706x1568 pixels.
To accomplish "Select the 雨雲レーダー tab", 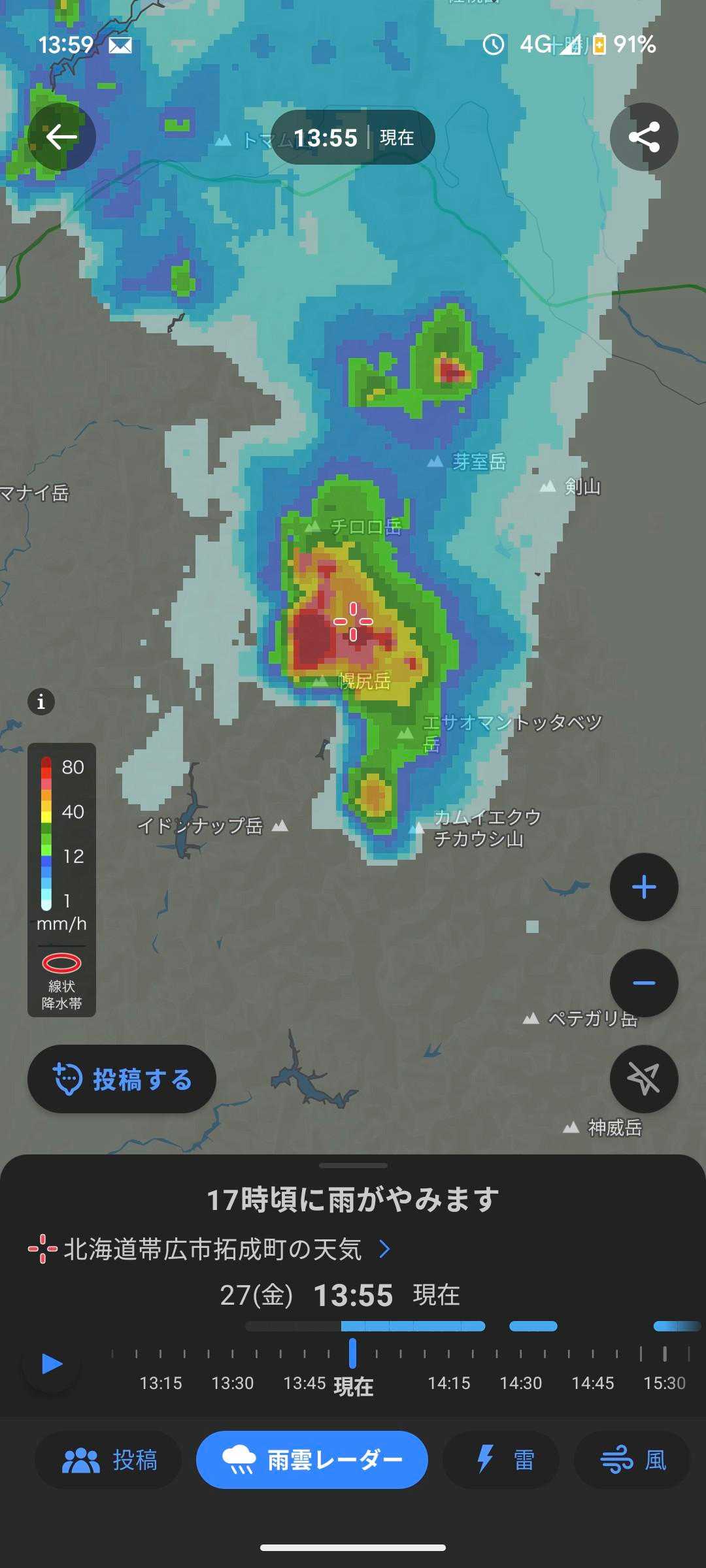I will (x=312, y=1460).
